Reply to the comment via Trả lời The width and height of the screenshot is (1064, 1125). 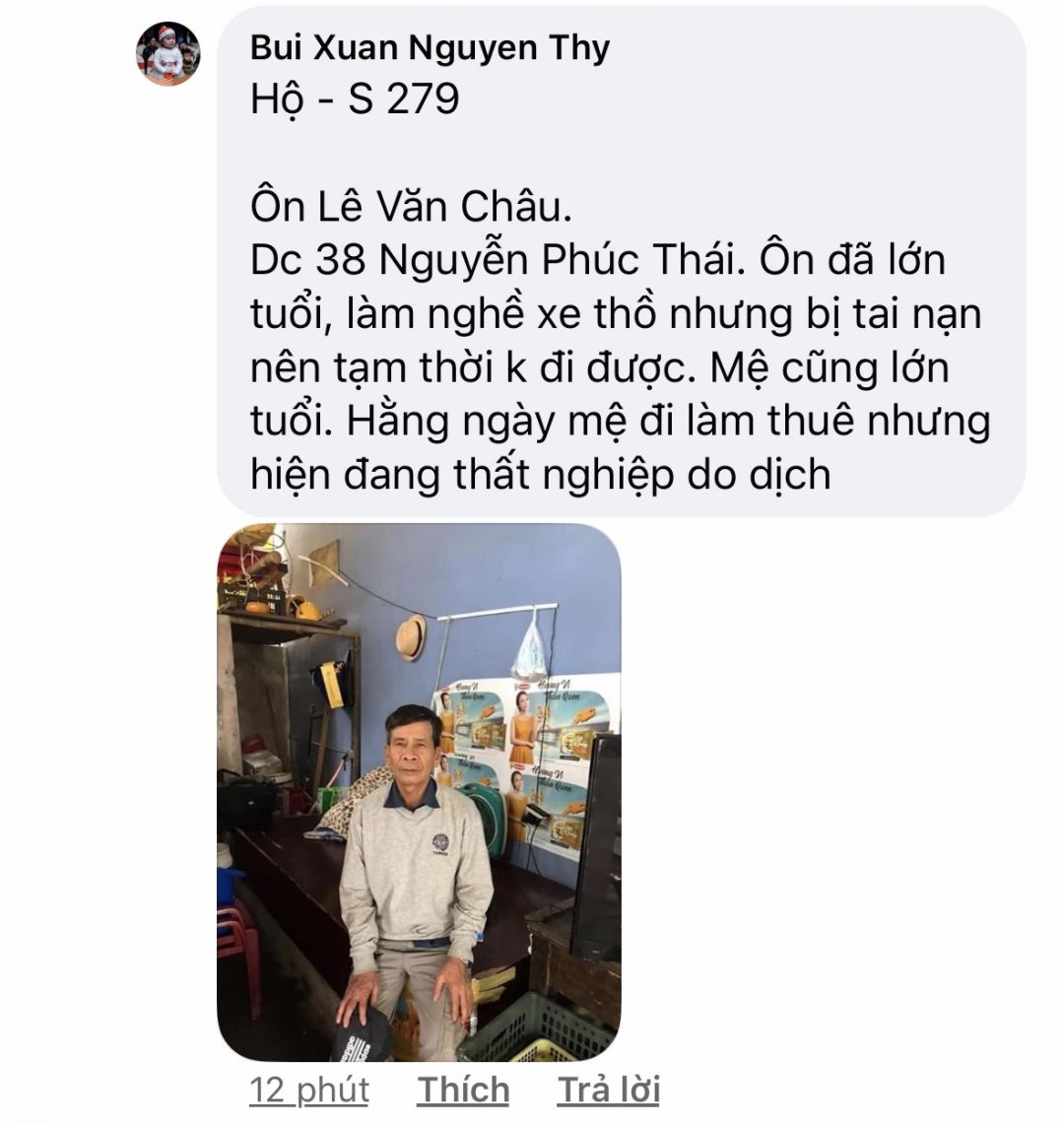(608, 1091)
